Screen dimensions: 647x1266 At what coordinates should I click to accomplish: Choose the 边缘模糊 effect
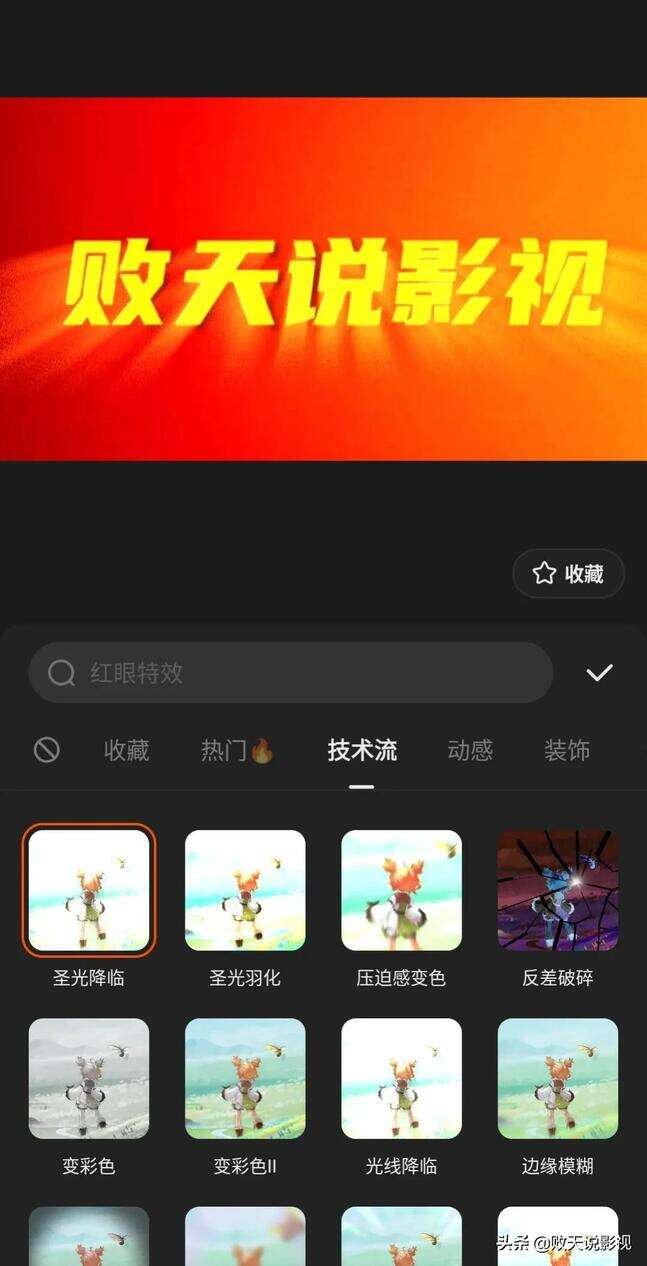(x=557, y=1078)
